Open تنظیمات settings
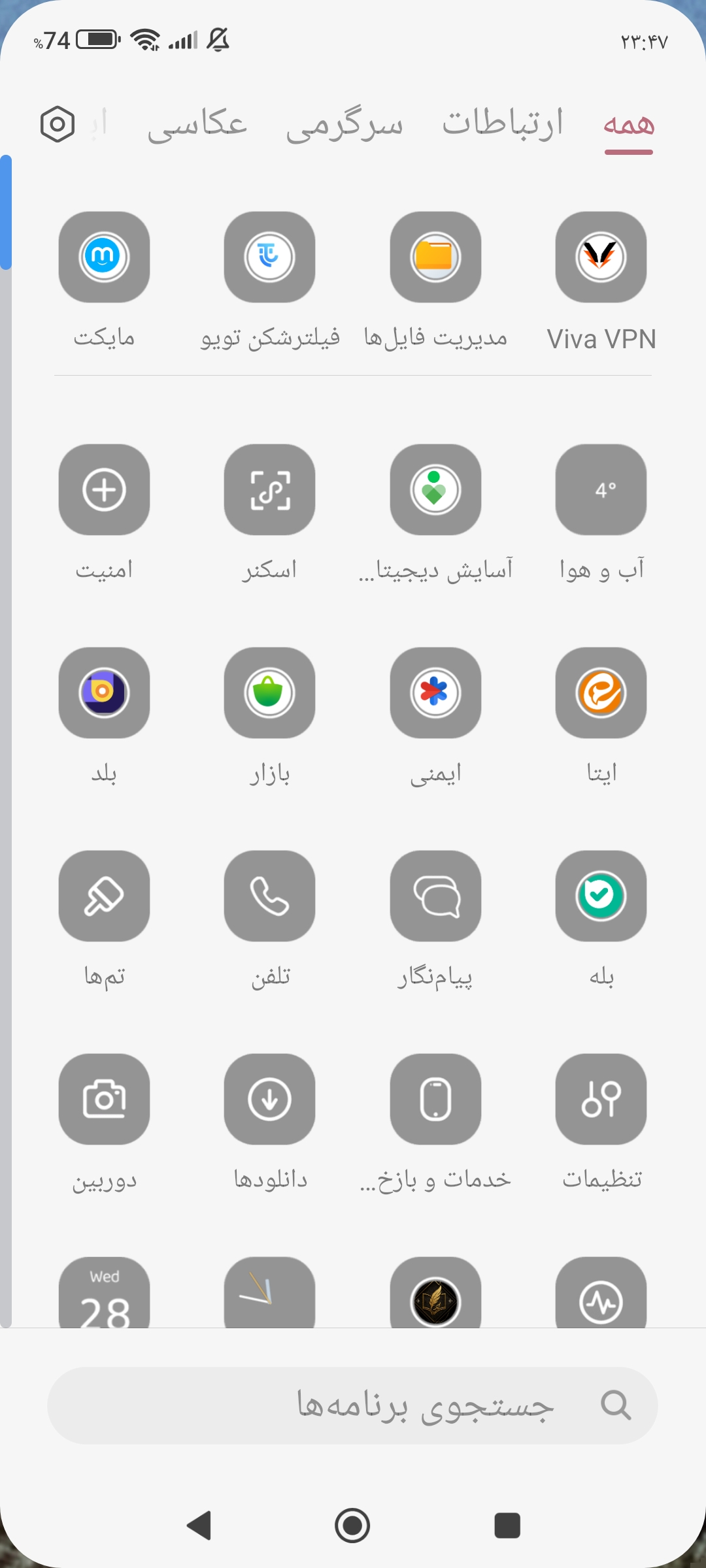The height and width of the screenshot is (1568, 706). click(x=601, y=1099)
